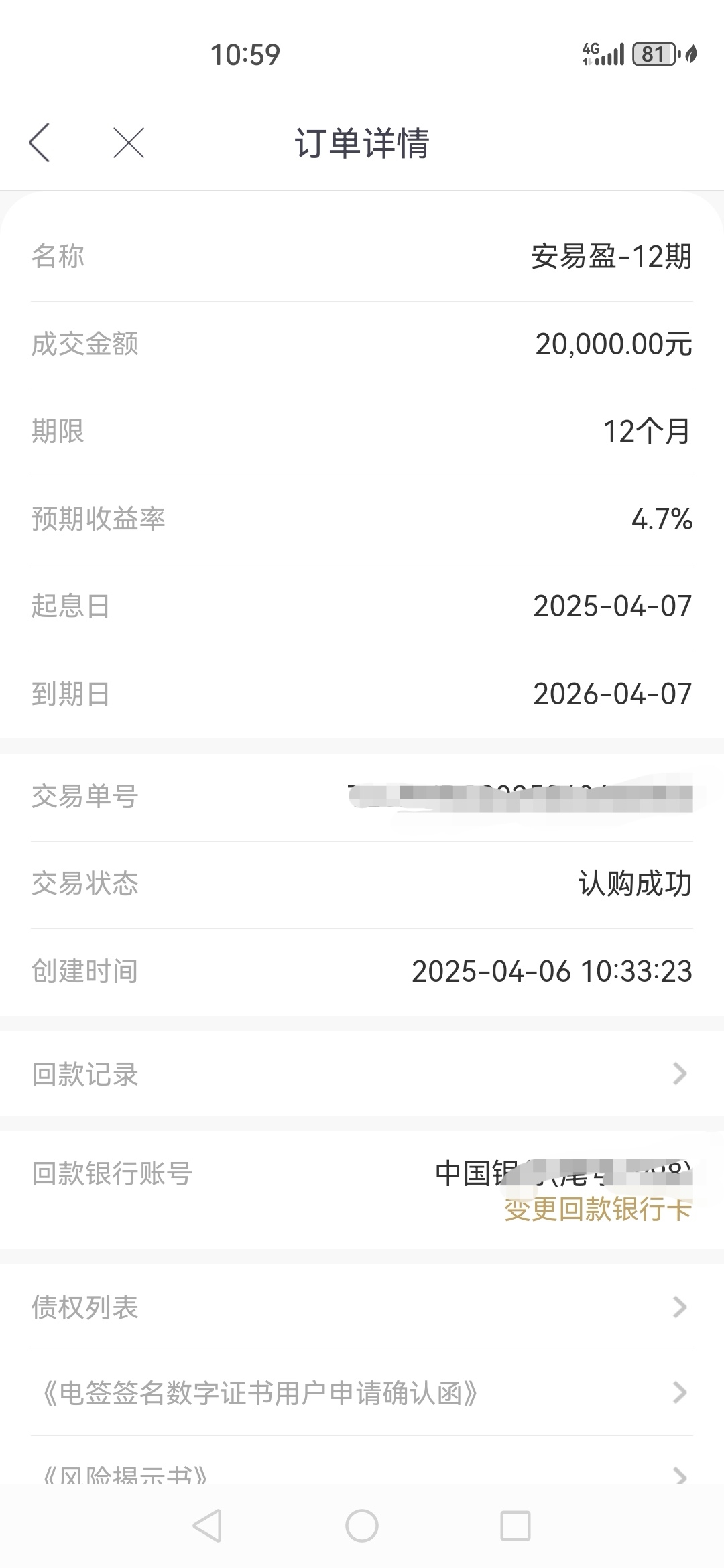This screenshot has height=1568, width=724.
Task: Close the order details page with X
Action: click(129, 143)
